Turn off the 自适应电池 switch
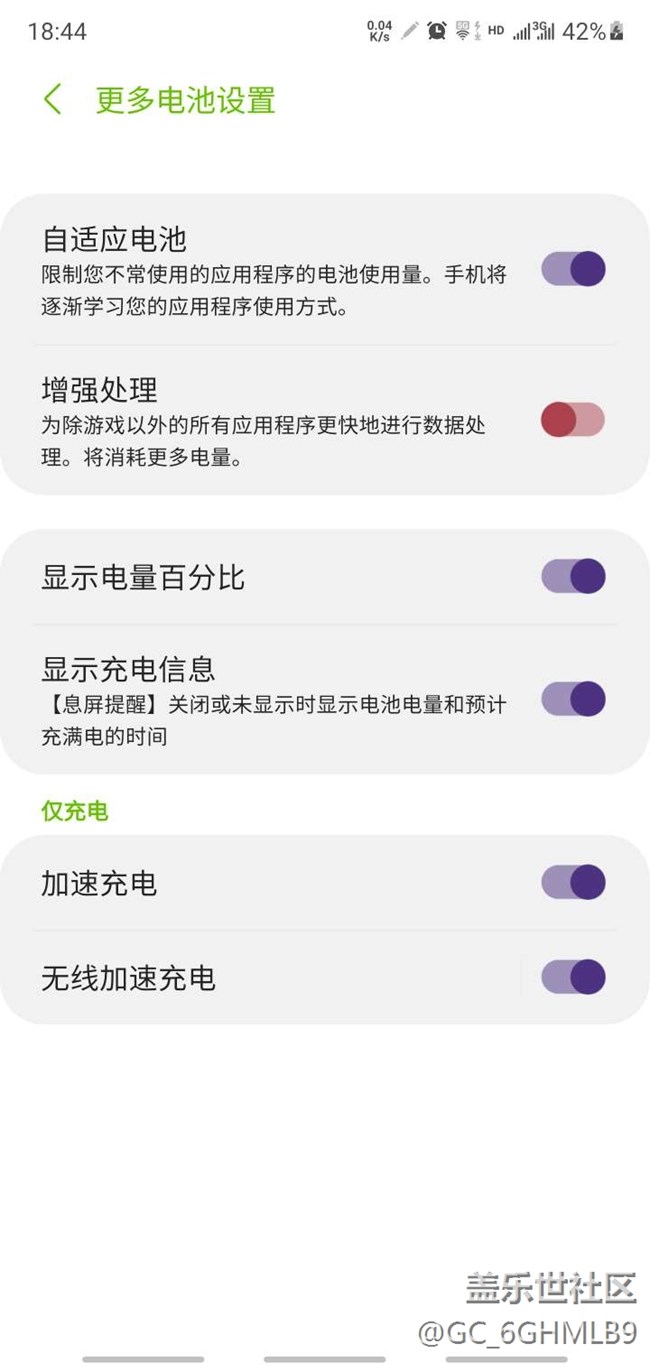Image resolution: width=650 pixels, height=1372 pixels. point(573,269)
